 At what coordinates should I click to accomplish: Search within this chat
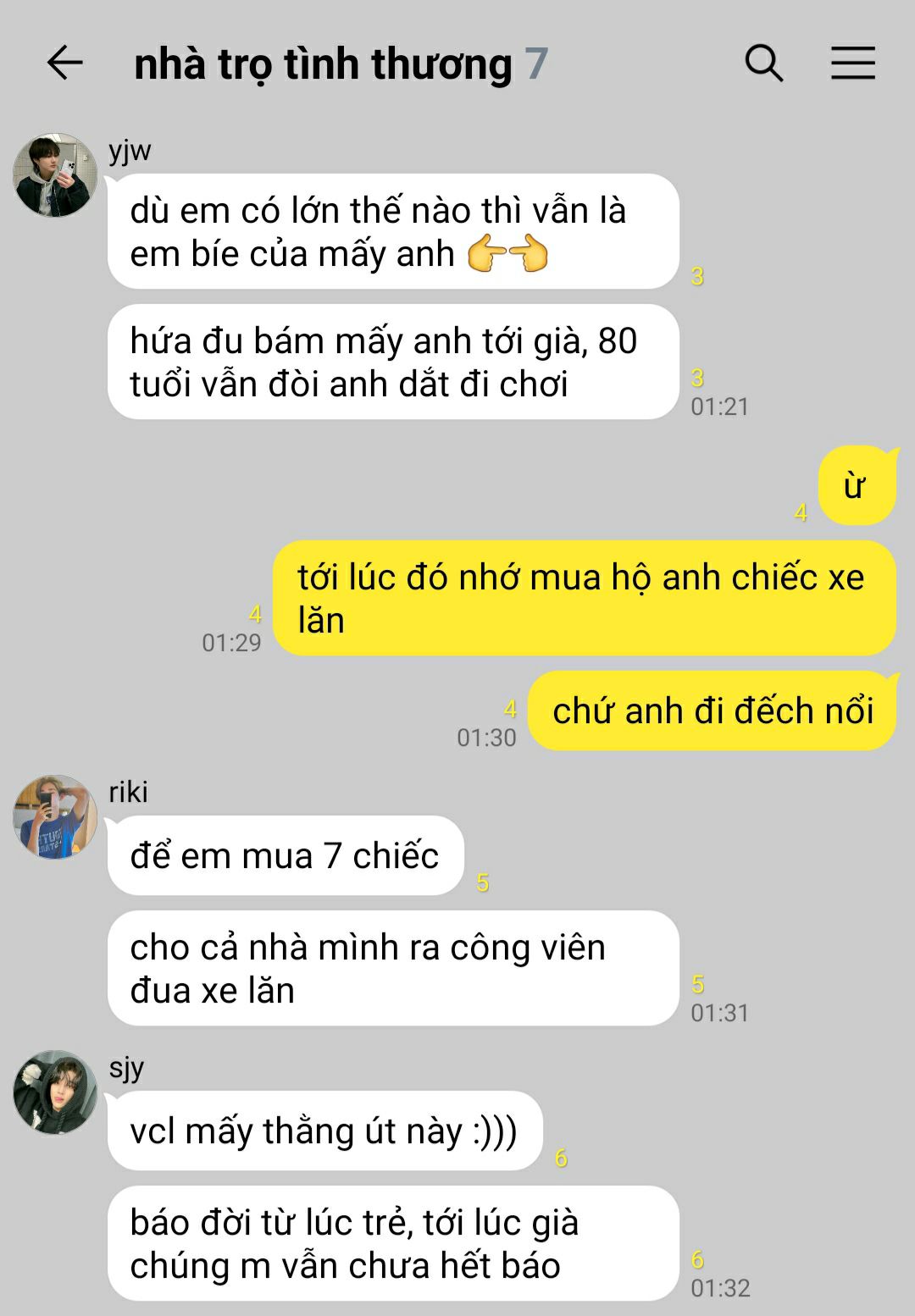click(x=763, y=64)
